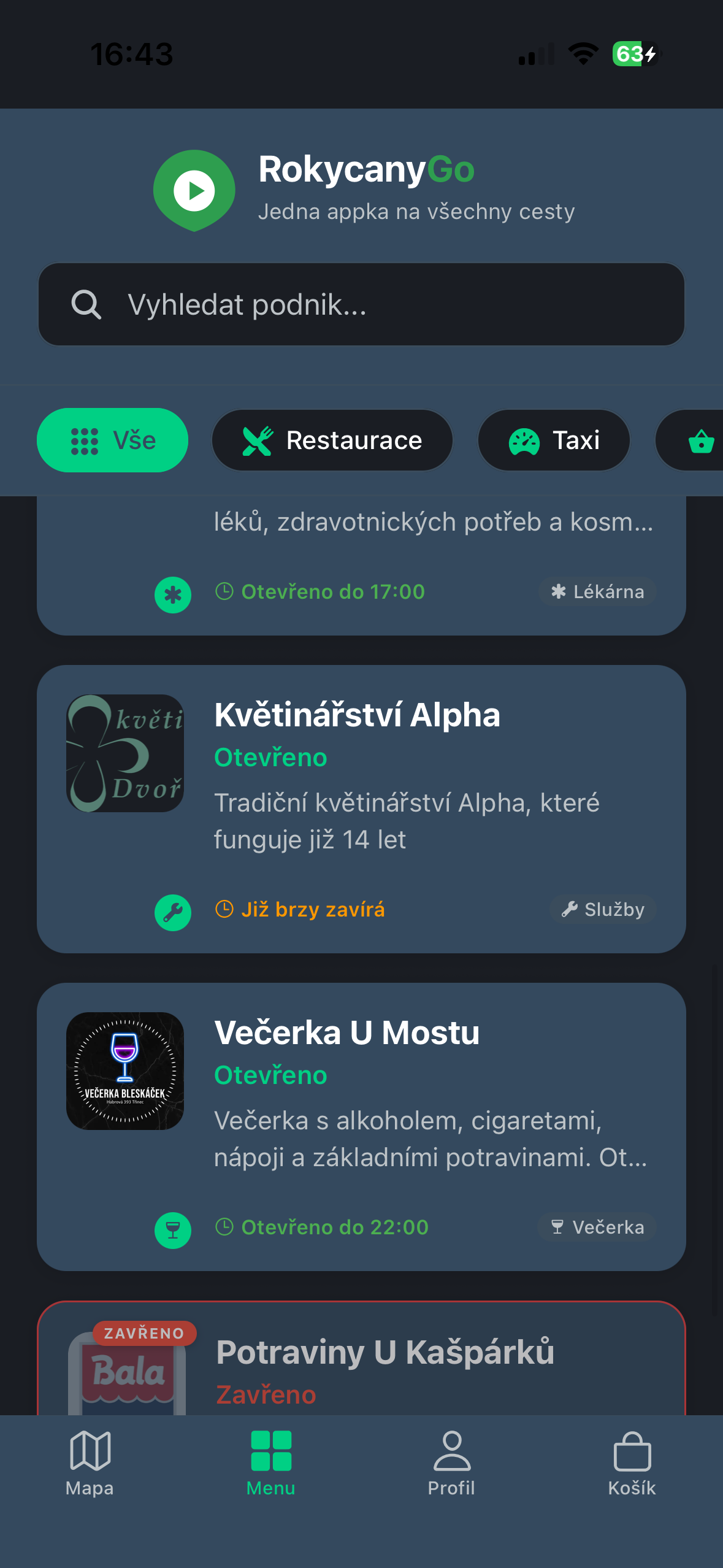The image size is (723, 1568).
Task: Tap the green wrench icon beside Květinářství Alpha
Action: tap(172, 912)
